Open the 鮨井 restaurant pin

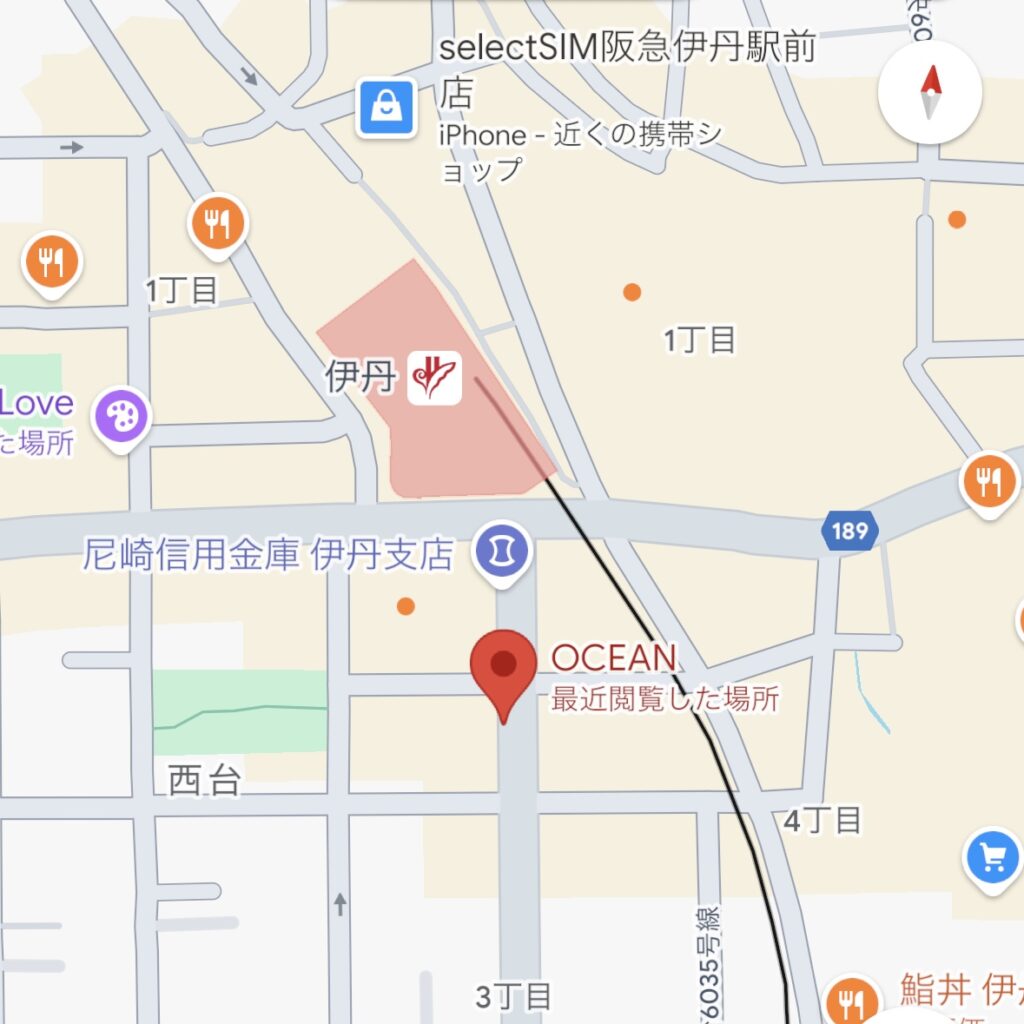[x=852, y=1000]
